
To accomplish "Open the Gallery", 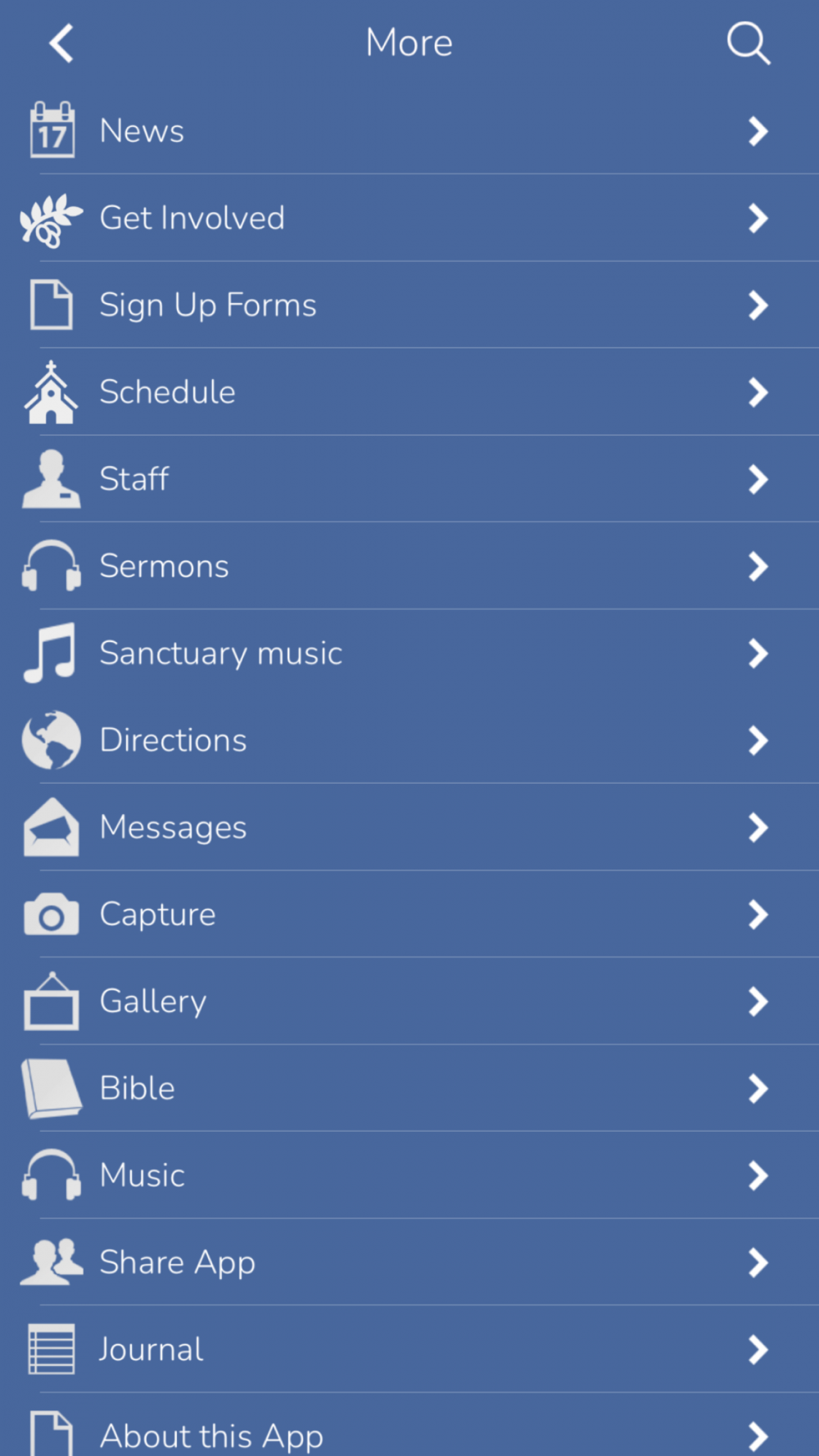I will click(x=409, y=1001).
